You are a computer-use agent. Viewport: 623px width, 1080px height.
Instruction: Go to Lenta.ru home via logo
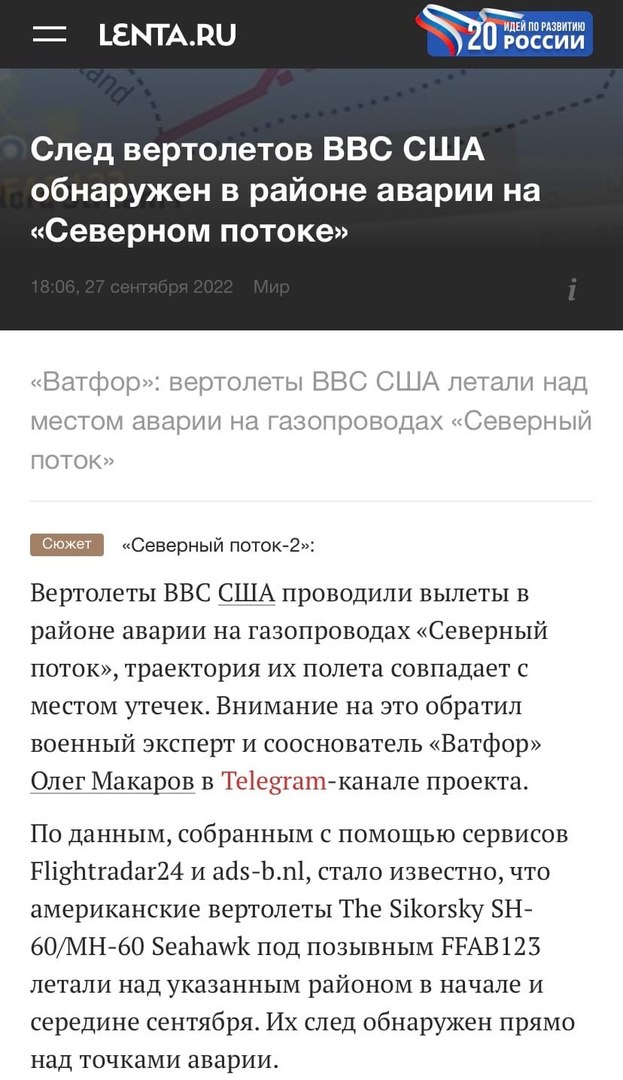(167, 35)
